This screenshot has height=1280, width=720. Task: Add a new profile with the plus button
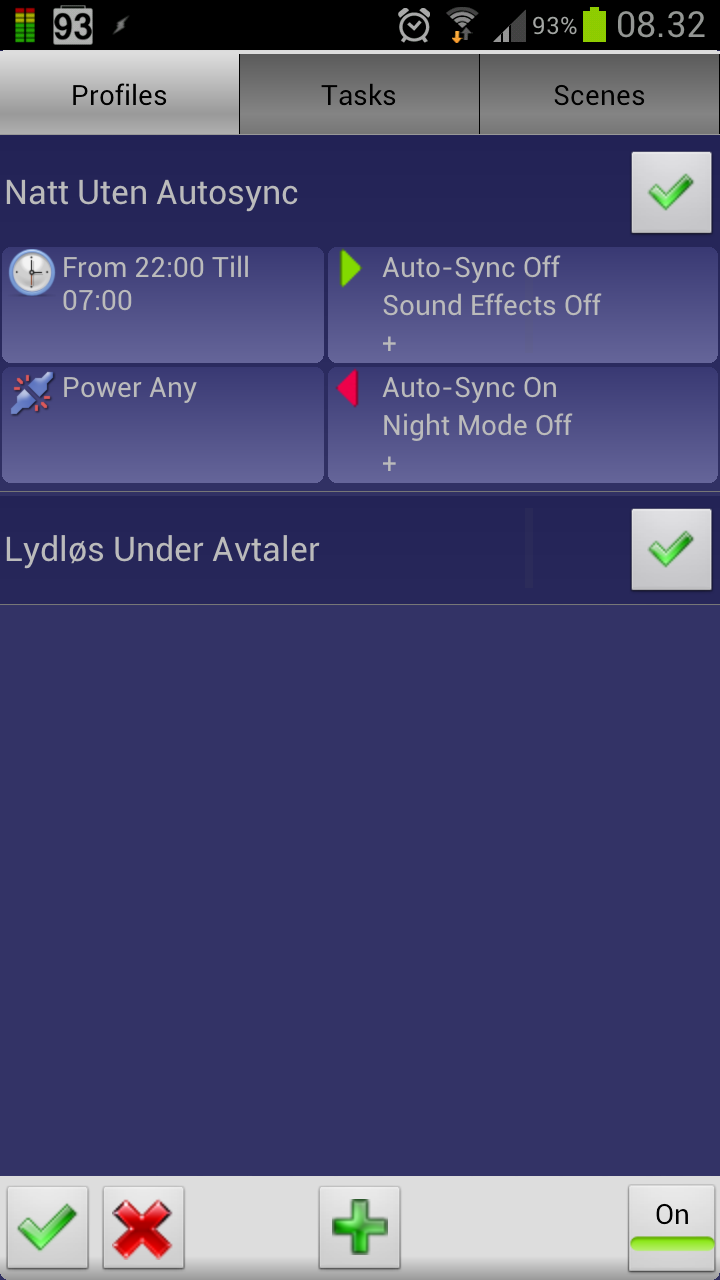[360, 1228]
